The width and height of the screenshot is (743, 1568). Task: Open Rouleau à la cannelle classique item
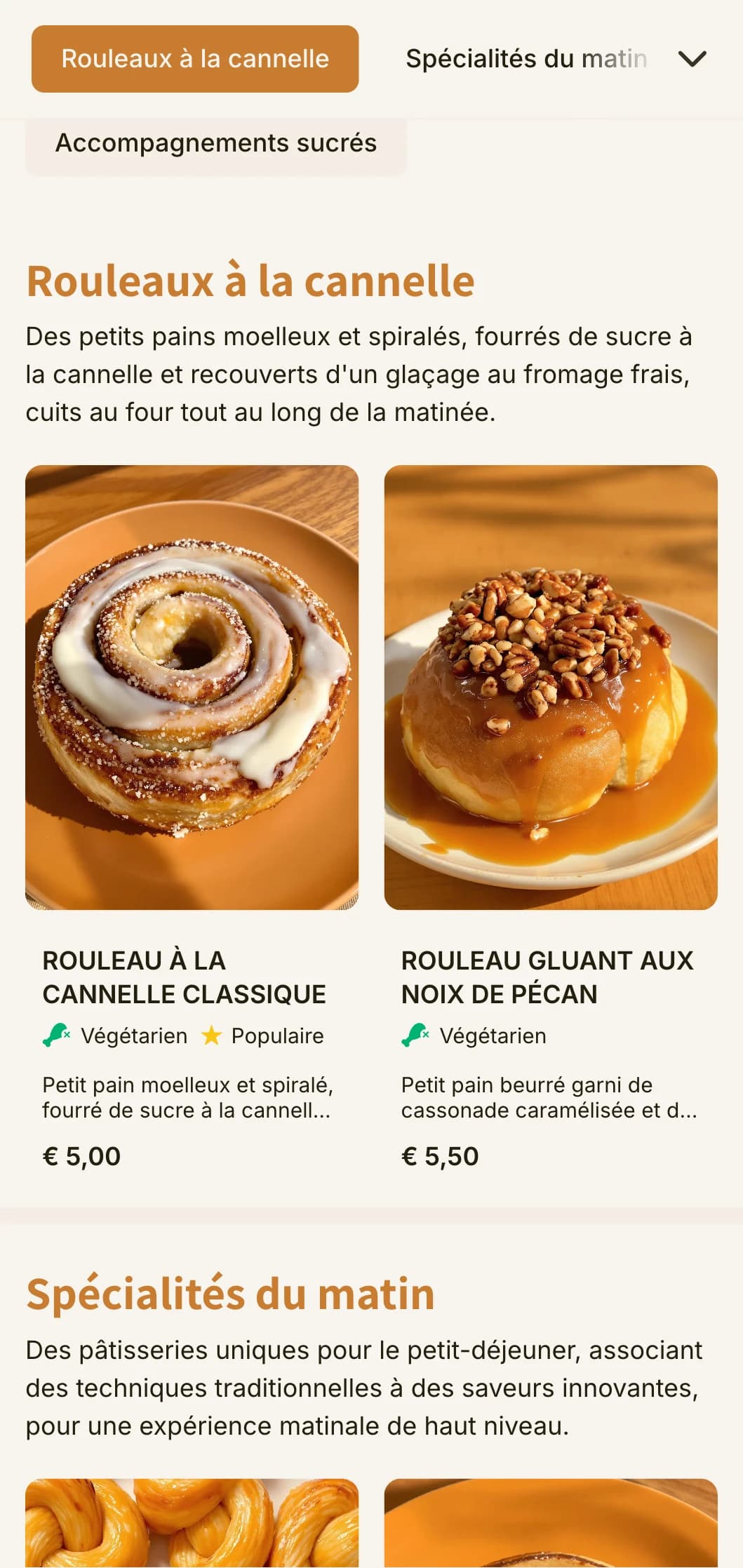185,977
